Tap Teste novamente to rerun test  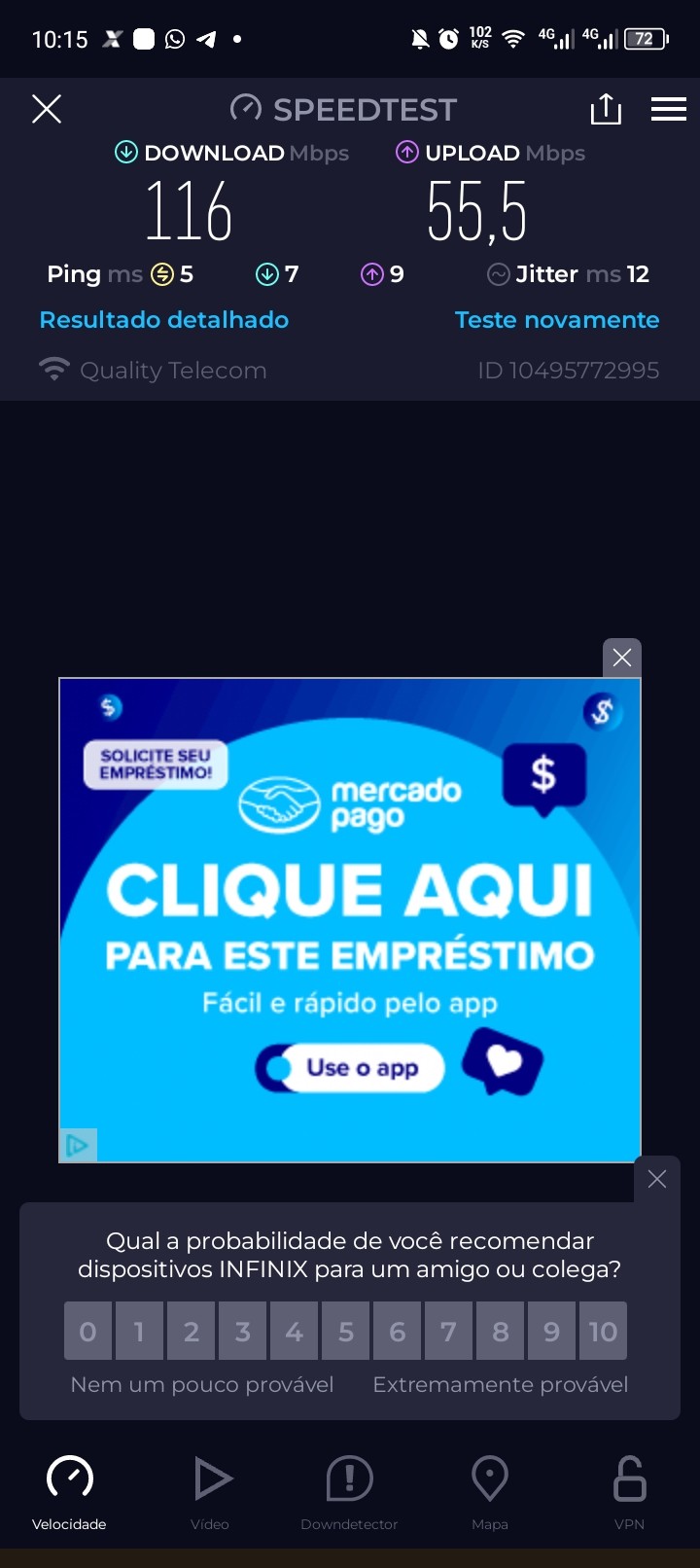click(557, 320)
